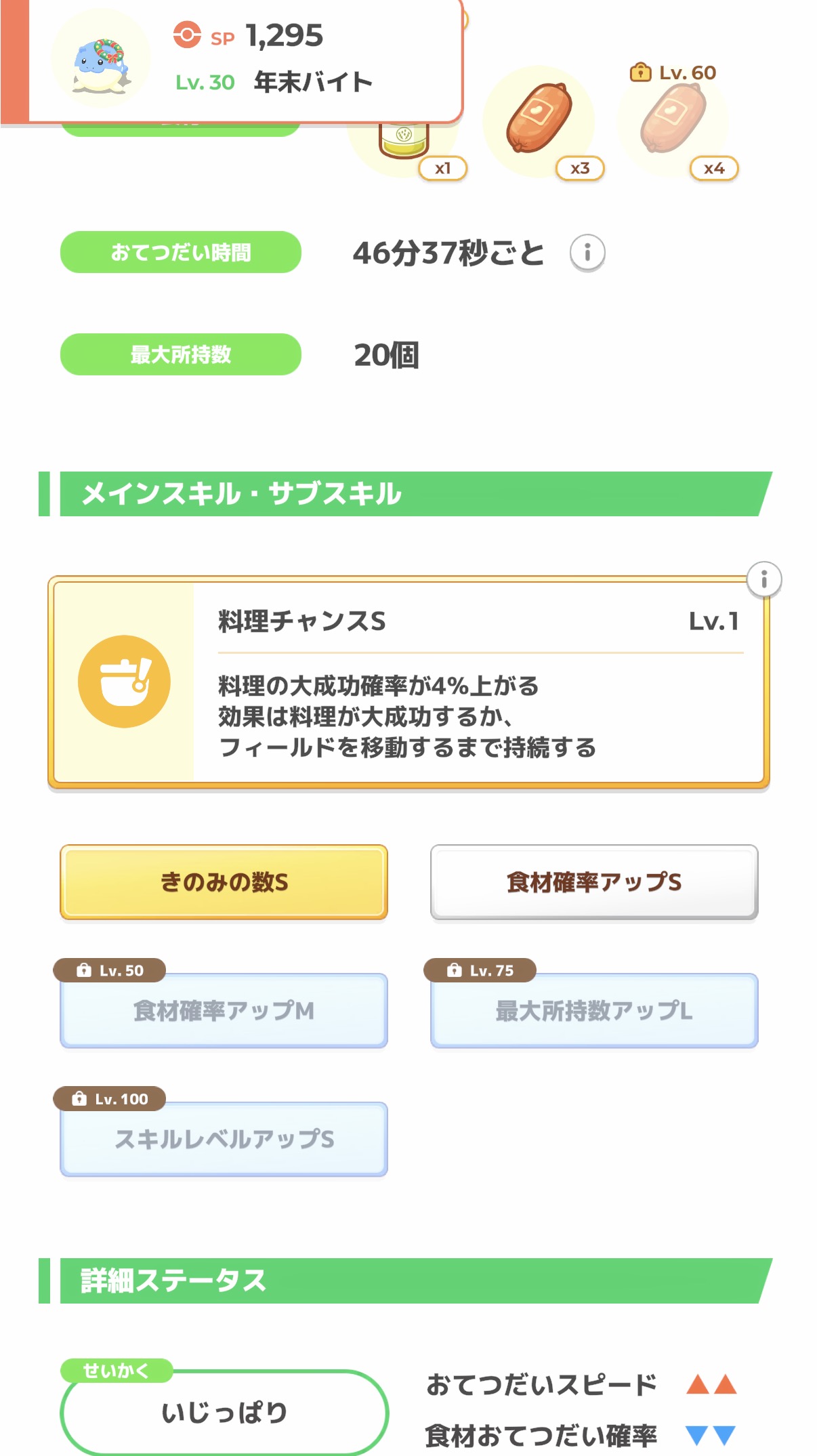Viewport: 817px width, 1456px height.
Task: Open info icon beside おてつだい時間
Action: click(587, 253)
